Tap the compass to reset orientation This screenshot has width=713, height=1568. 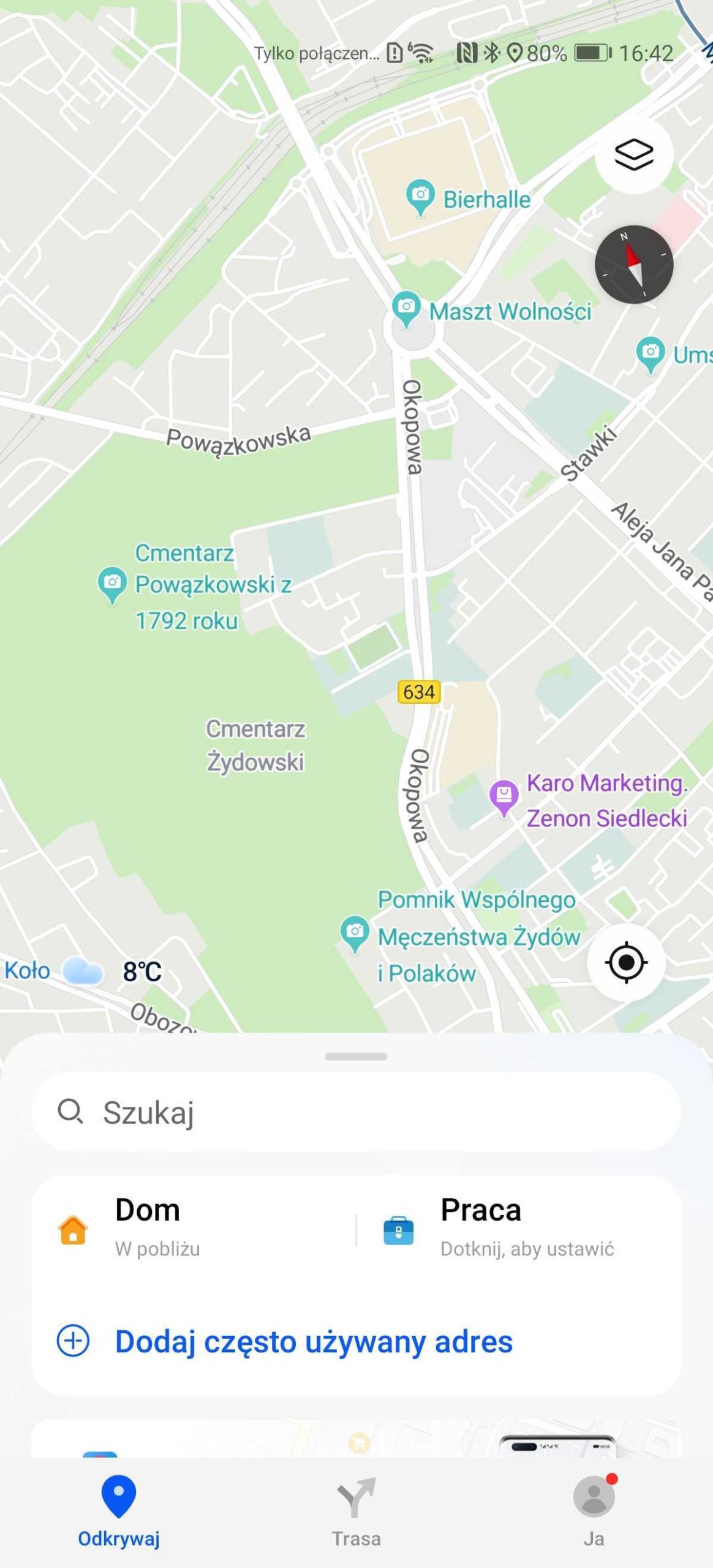click(x=633, y=265)
